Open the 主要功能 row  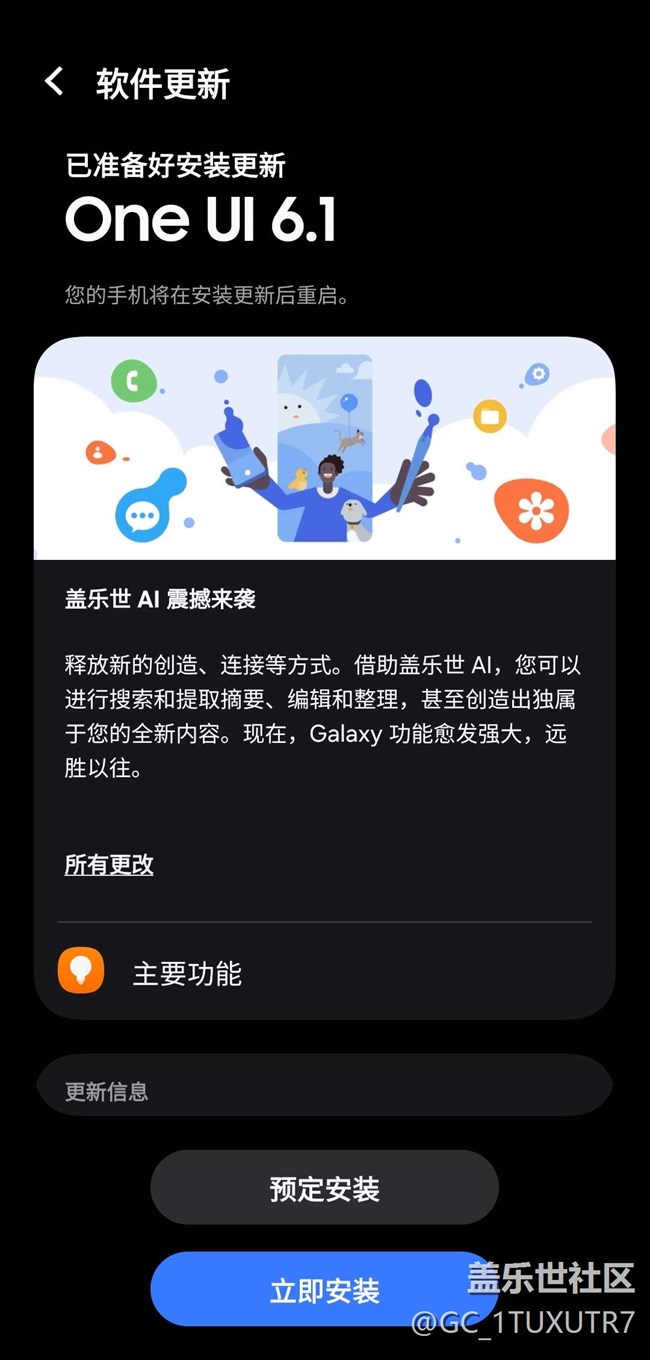pyautogui.click(x=324, y=972)
